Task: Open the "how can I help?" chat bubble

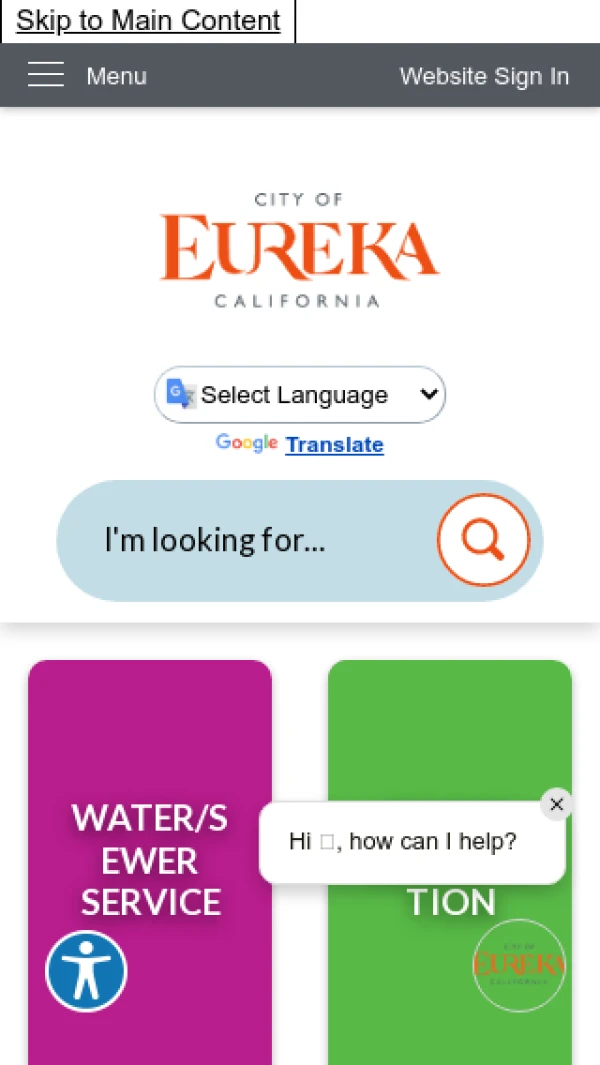Action: click(402, 842)
